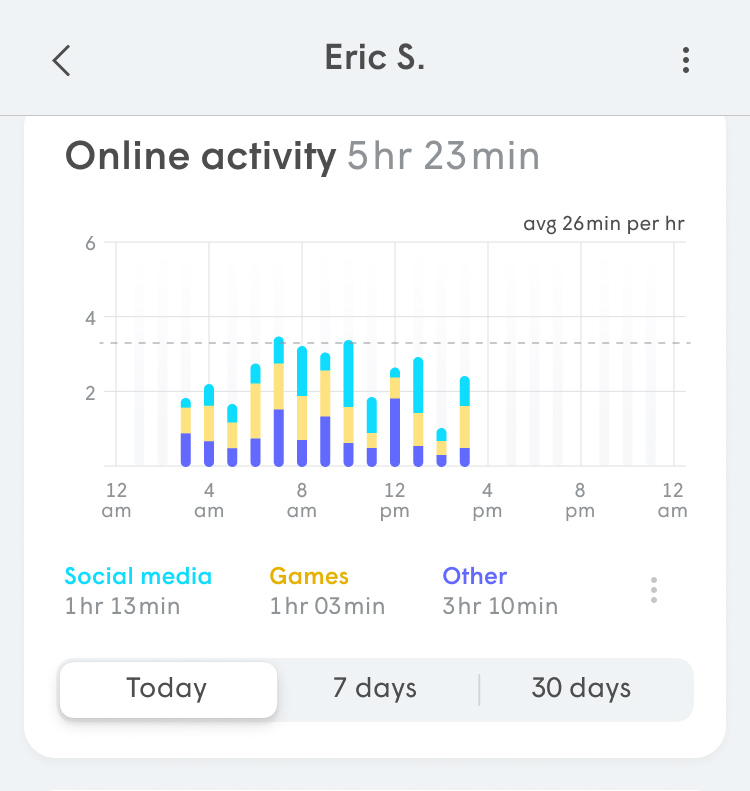Click the 12 am axis label on the left
750x791 pixels.
(116, 500)
